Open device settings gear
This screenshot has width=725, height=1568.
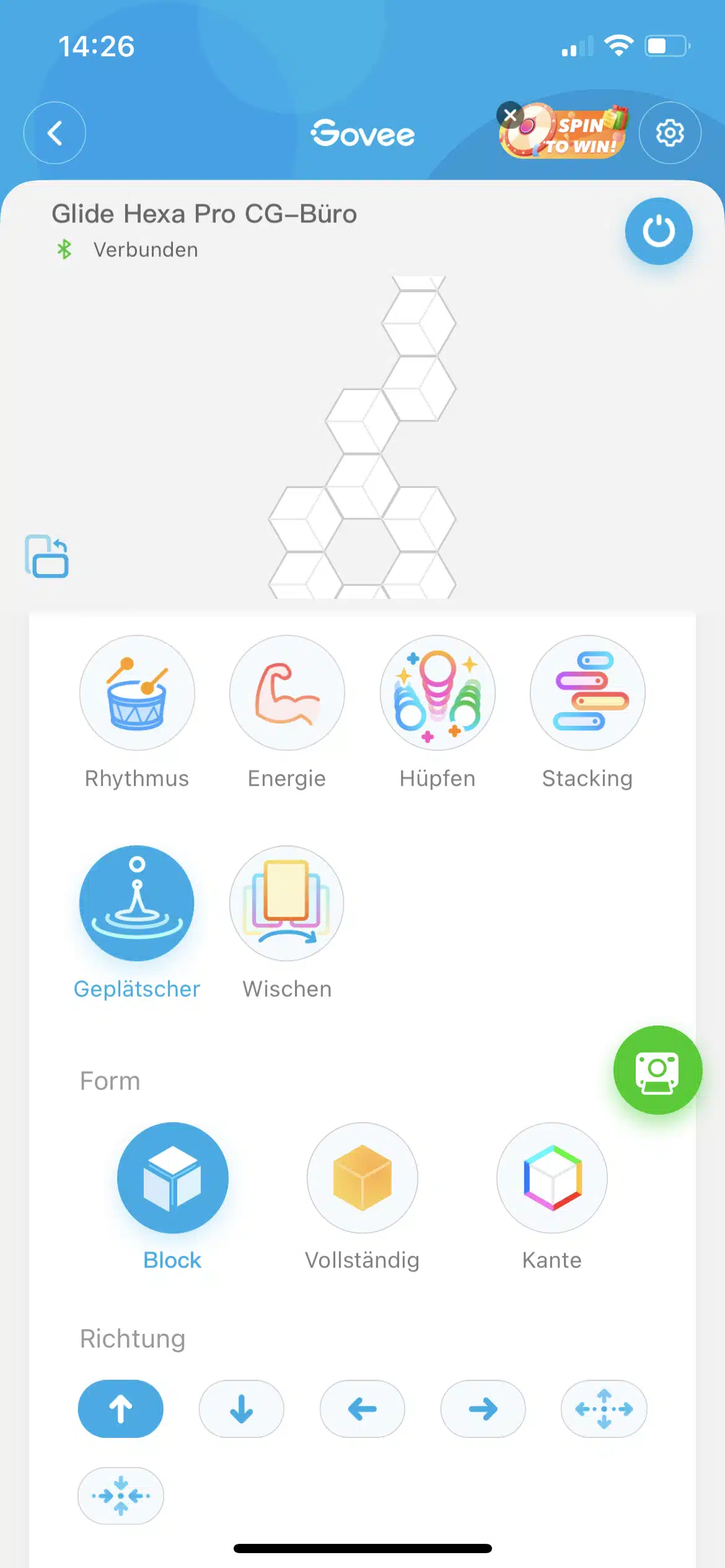point(670,133)
